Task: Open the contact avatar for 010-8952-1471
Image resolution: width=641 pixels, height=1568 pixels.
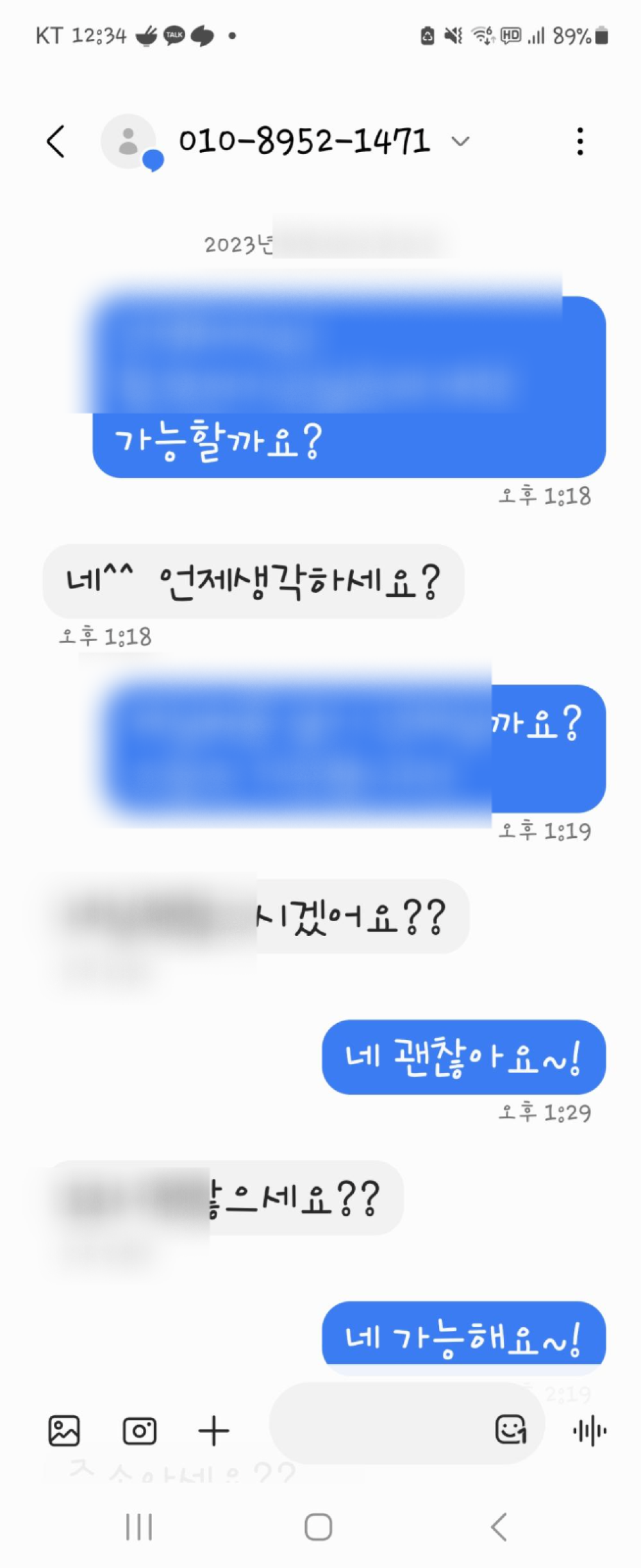Action: pyautogui.click(x=129, y=141)
